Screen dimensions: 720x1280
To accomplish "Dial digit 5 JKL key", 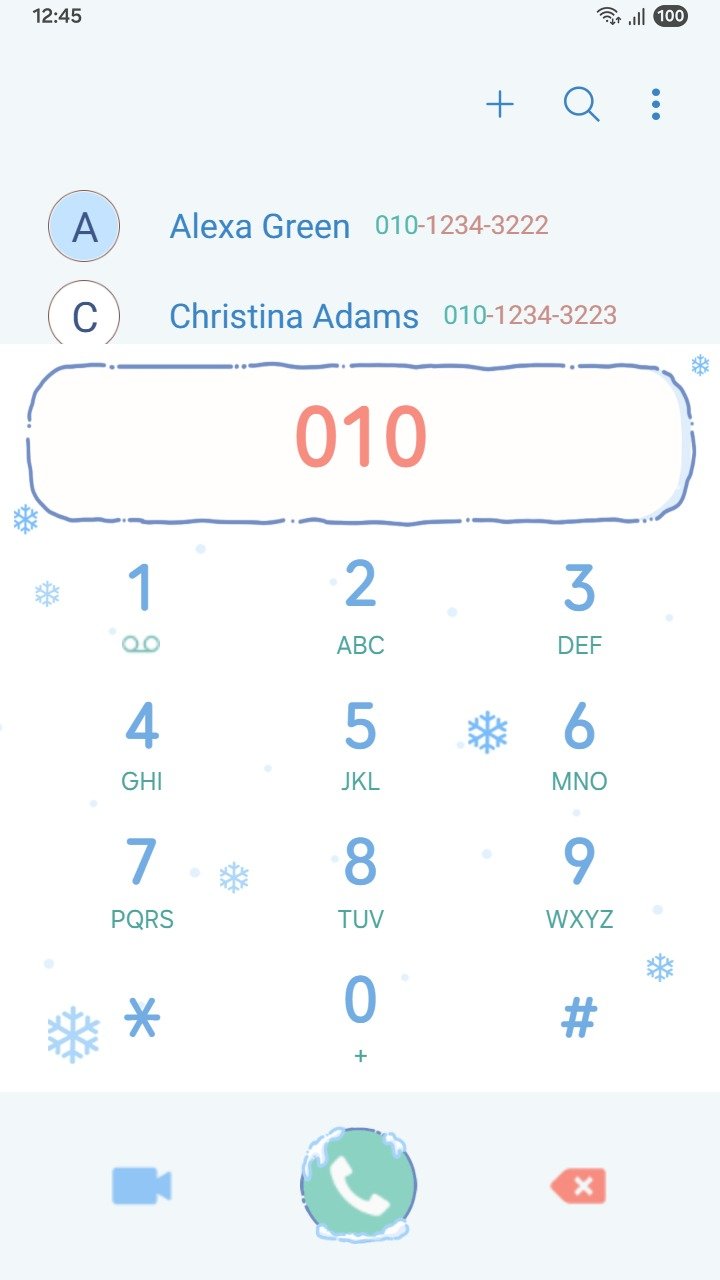I will point(360,743).
